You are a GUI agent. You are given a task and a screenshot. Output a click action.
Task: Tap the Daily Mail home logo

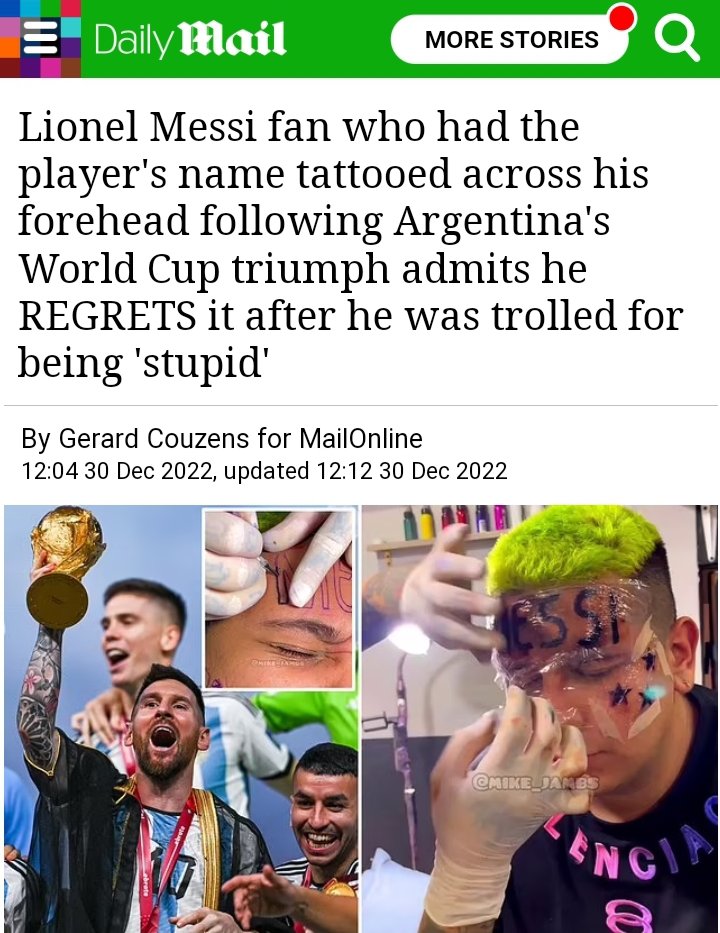click(x=190, y=40)
